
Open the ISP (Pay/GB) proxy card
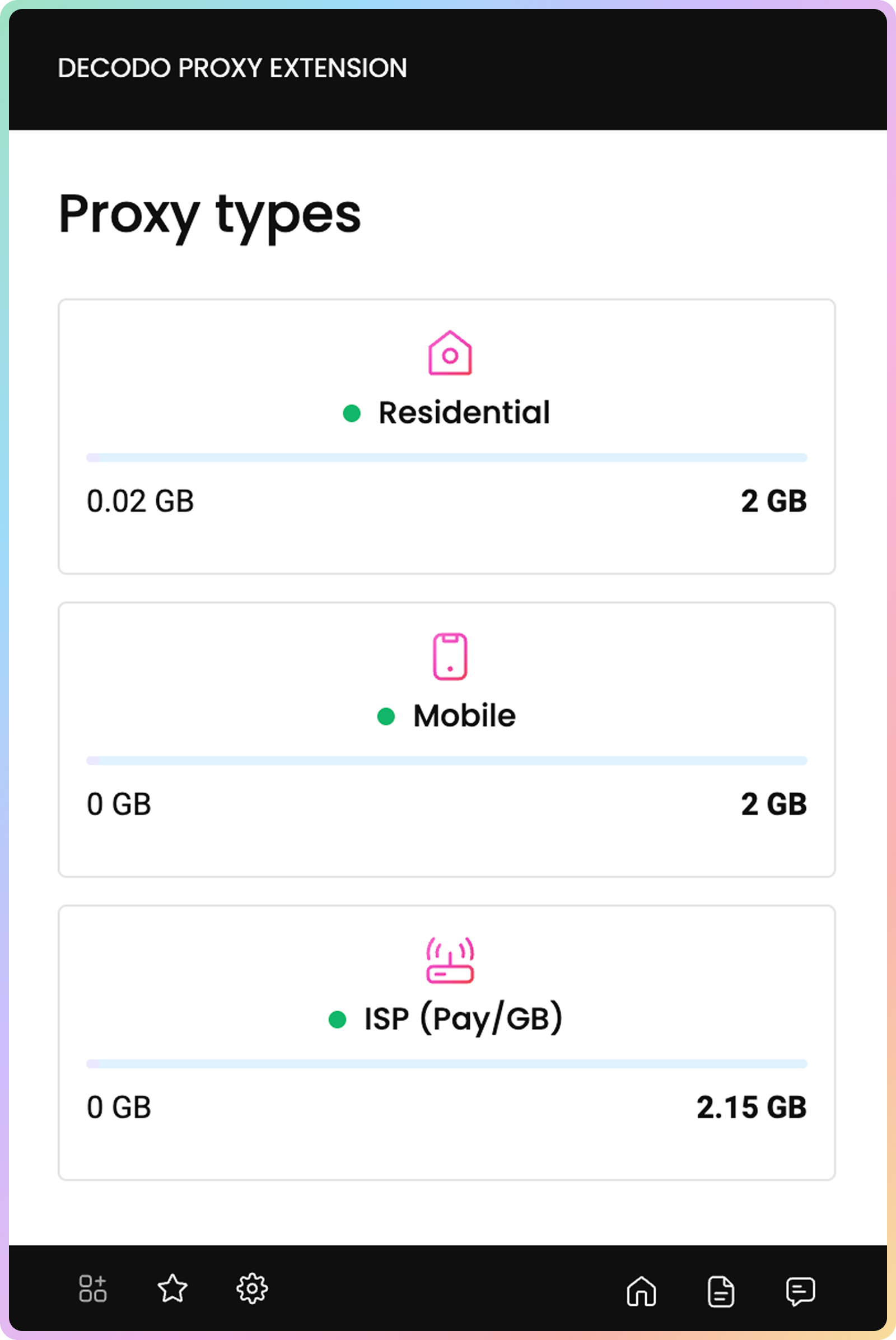pyautogui.click(x=446, y=1041)
